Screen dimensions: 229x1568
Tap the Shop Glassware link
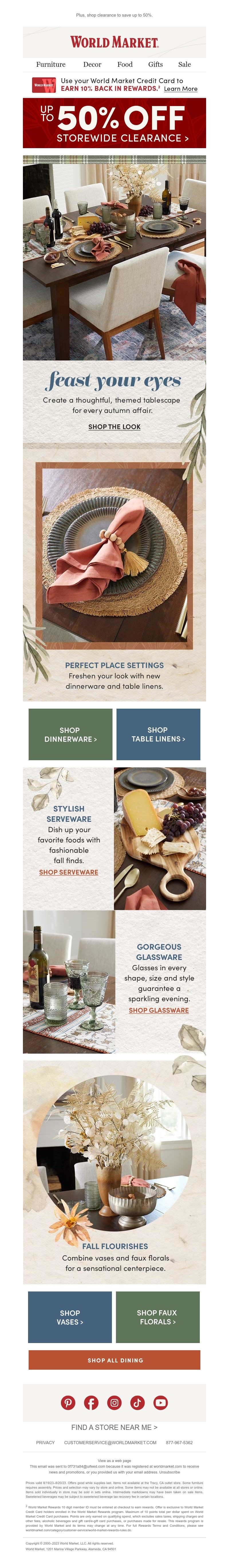point(159,1010)
